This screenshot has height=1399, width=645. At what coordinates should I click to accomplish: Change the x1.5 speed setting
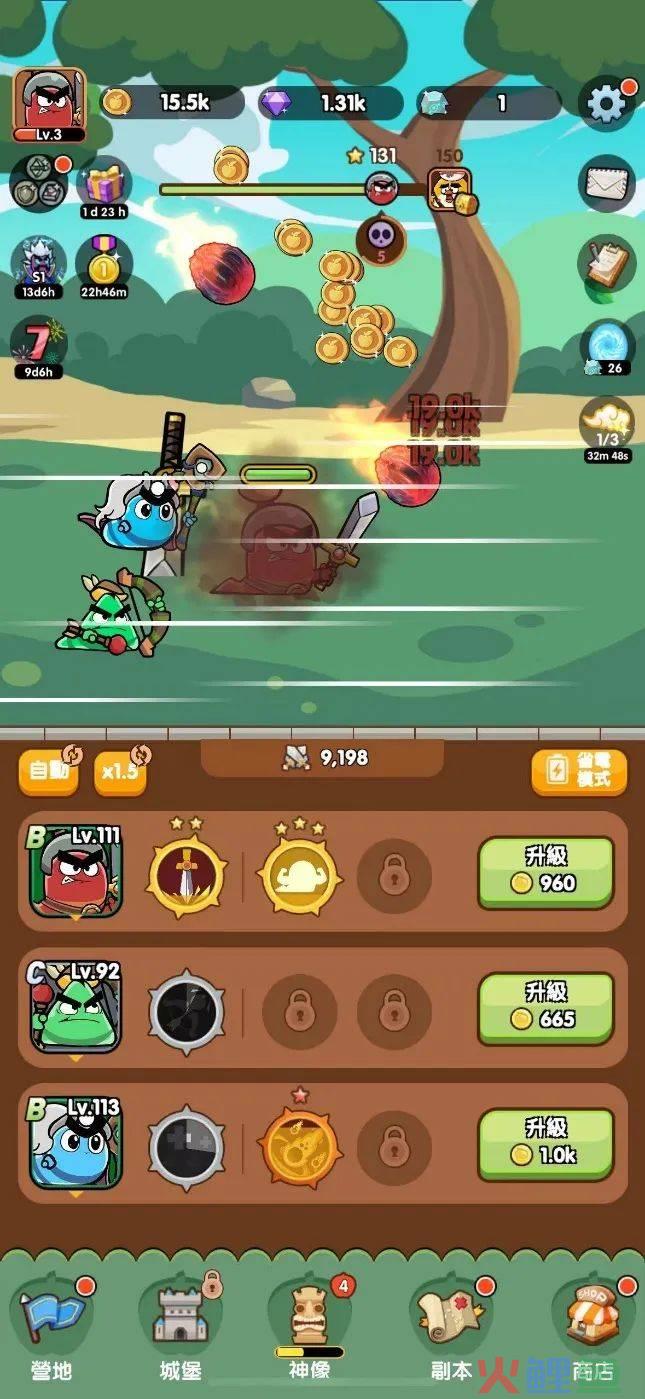pos(119,771)
